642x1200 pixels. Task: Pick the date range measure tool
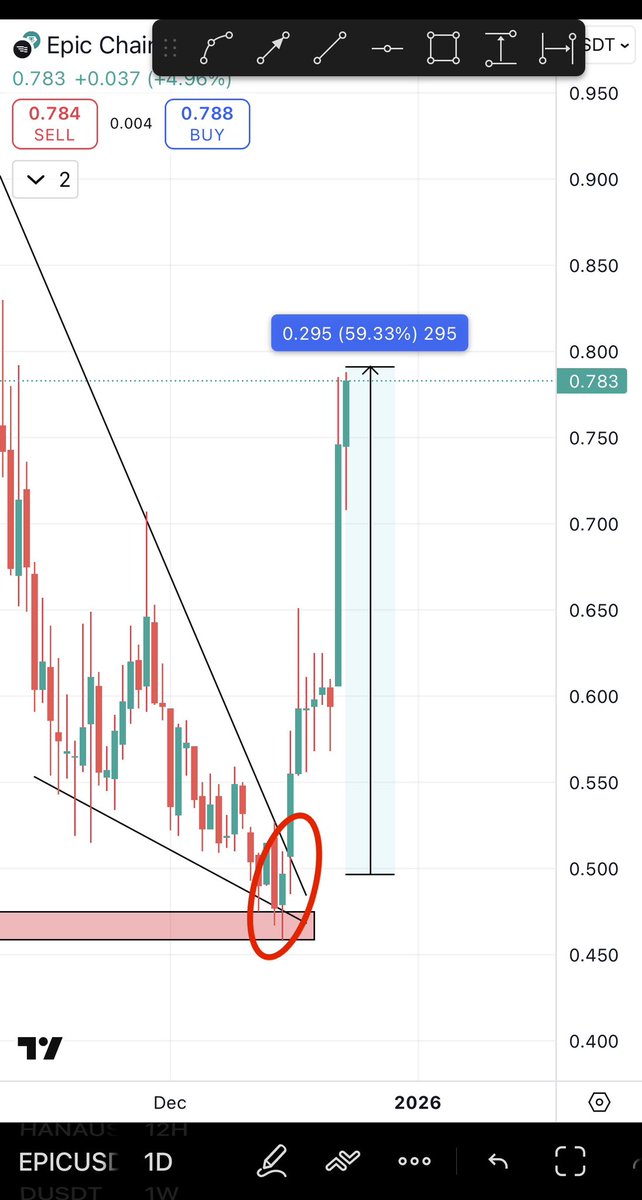pos(556,47)
